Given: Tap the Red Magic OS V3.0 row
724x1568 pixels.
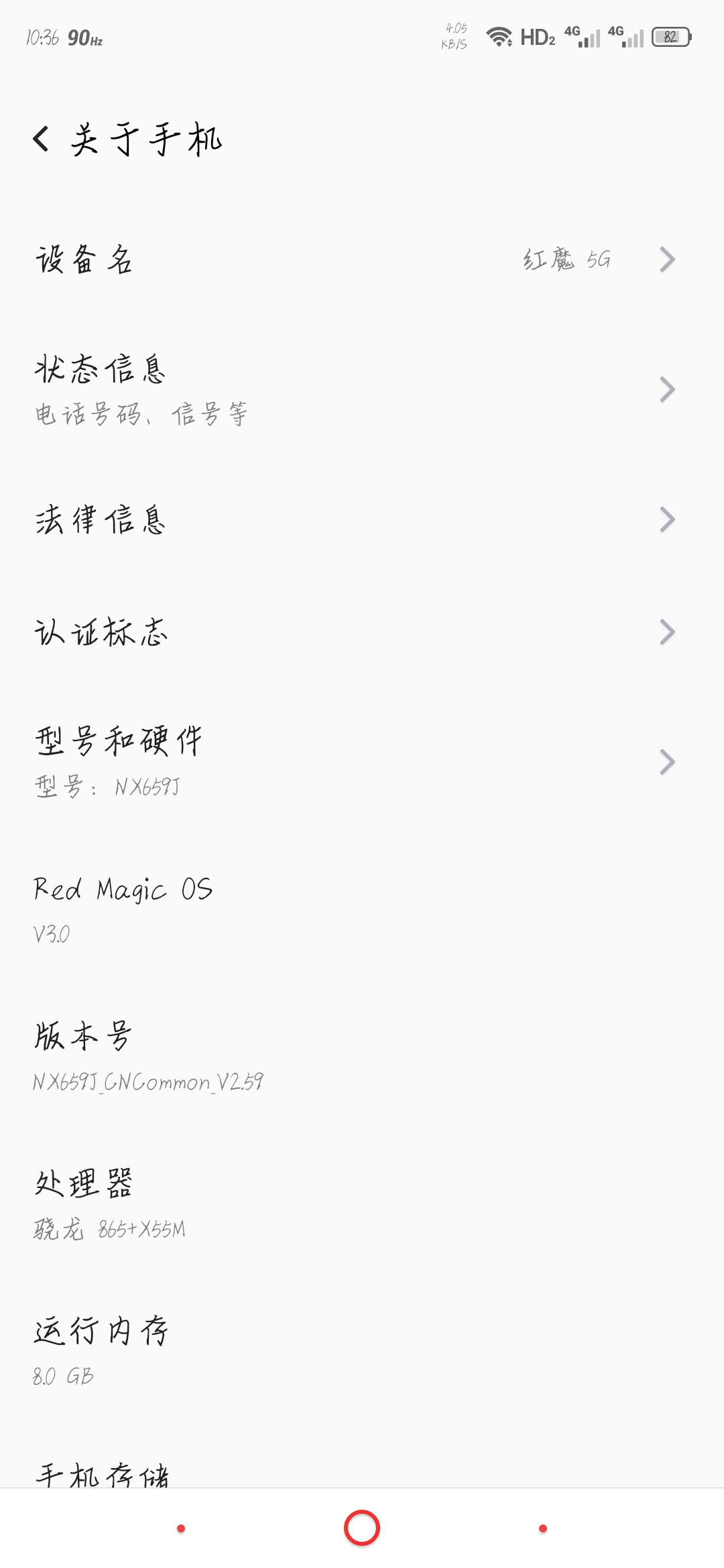Looking at the screenshot, I should click(362, 909).
